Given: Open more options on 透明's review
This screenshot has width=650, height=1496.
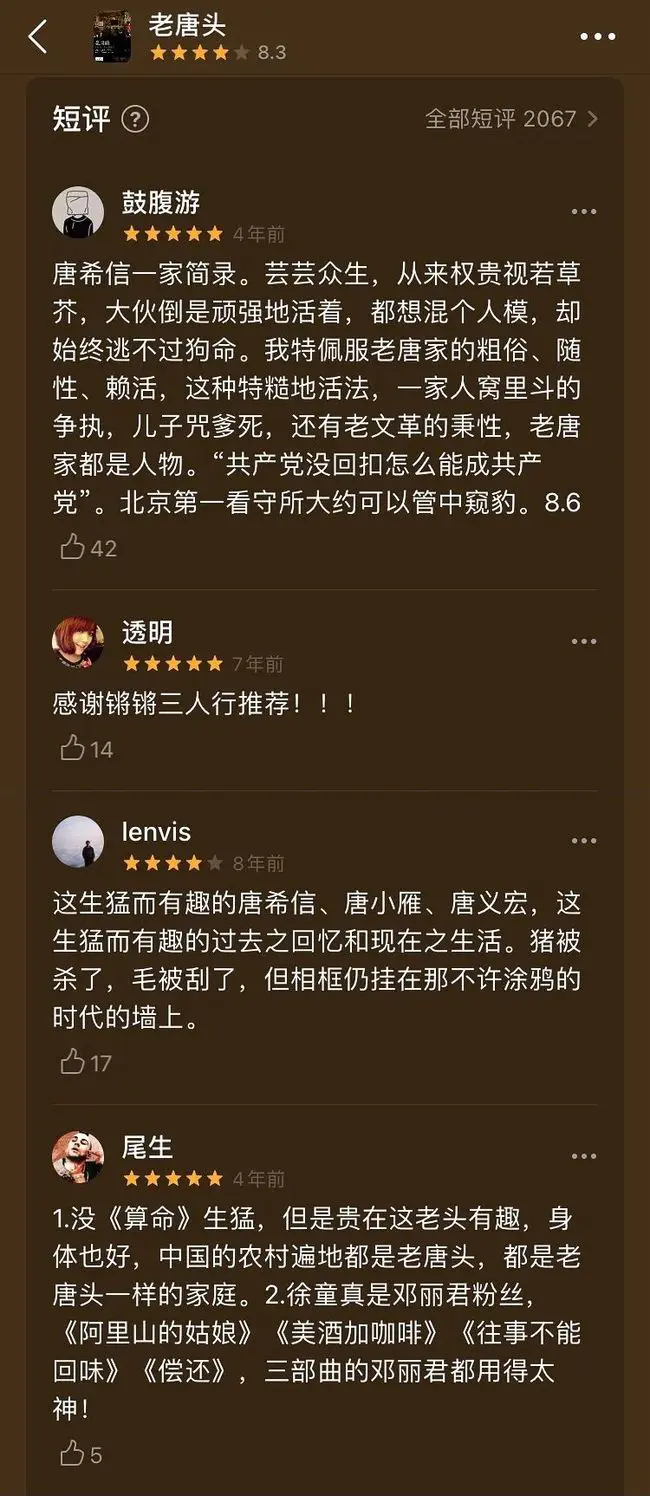Looking at the screenshot, I should (x=583, y=641).
